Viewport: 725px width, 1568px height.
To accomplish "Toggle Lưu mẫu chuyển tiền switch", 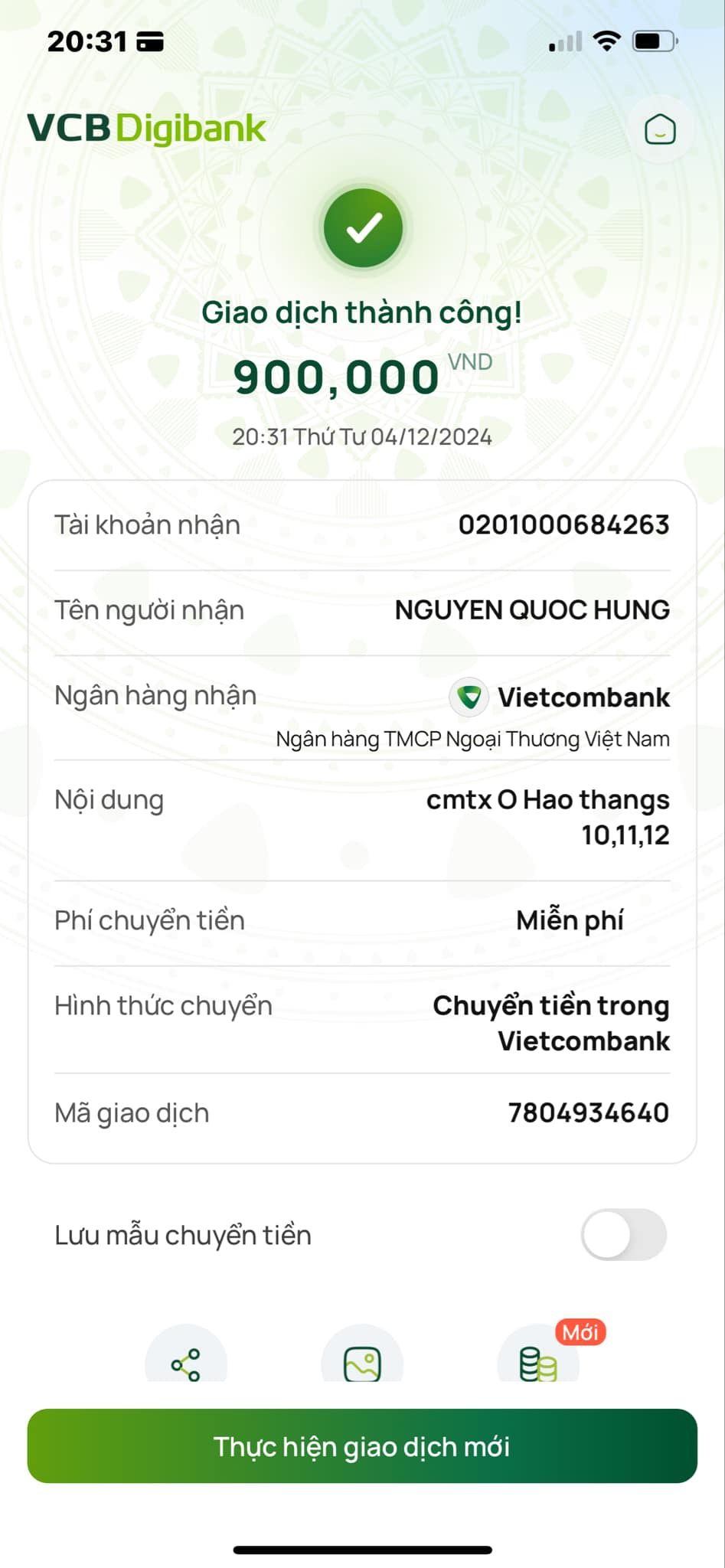I will coord(623,1234).
